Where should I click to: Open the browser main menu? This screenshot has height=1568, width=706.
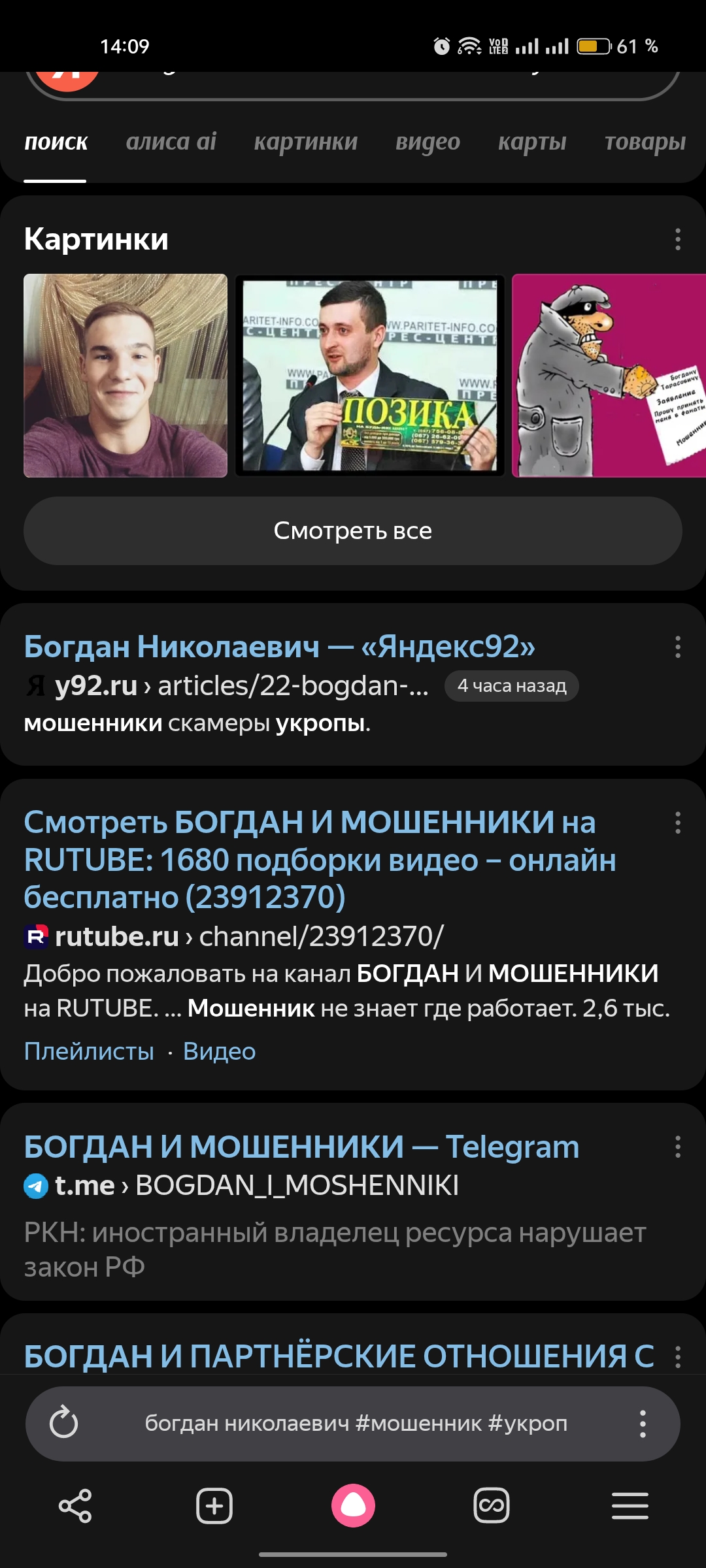click(630, 1506)
